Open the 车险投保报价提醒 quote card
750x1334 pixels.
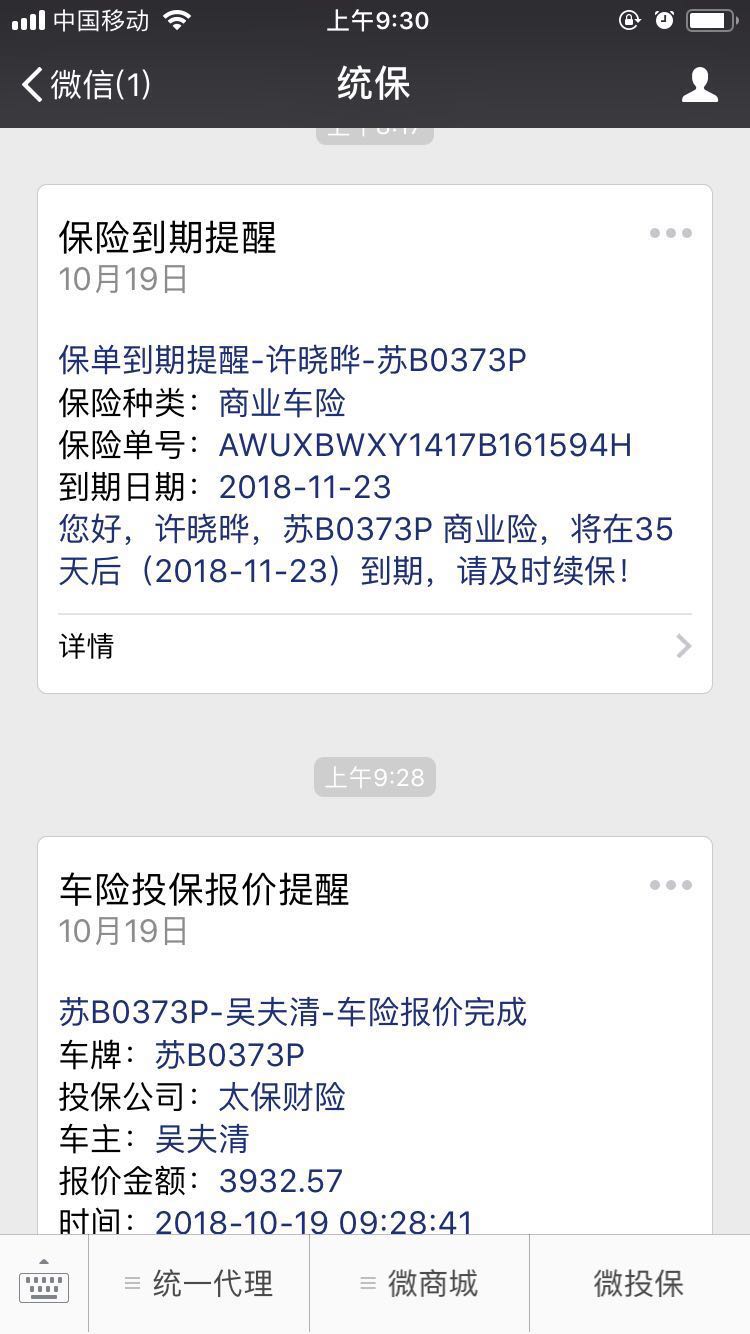(375, 1050)
